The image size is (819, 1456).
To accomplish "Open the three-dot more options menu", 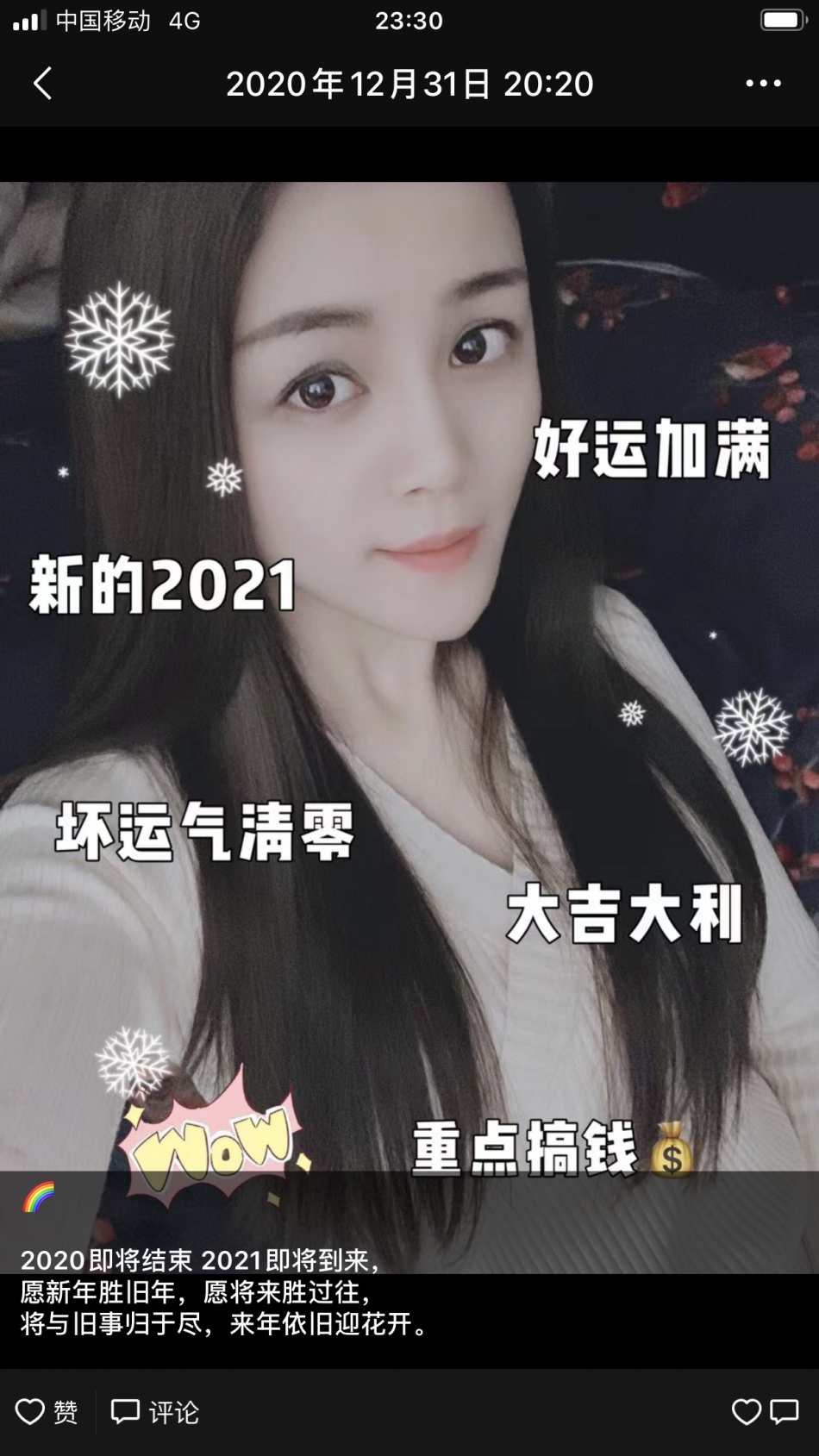I will pos(763,84).
